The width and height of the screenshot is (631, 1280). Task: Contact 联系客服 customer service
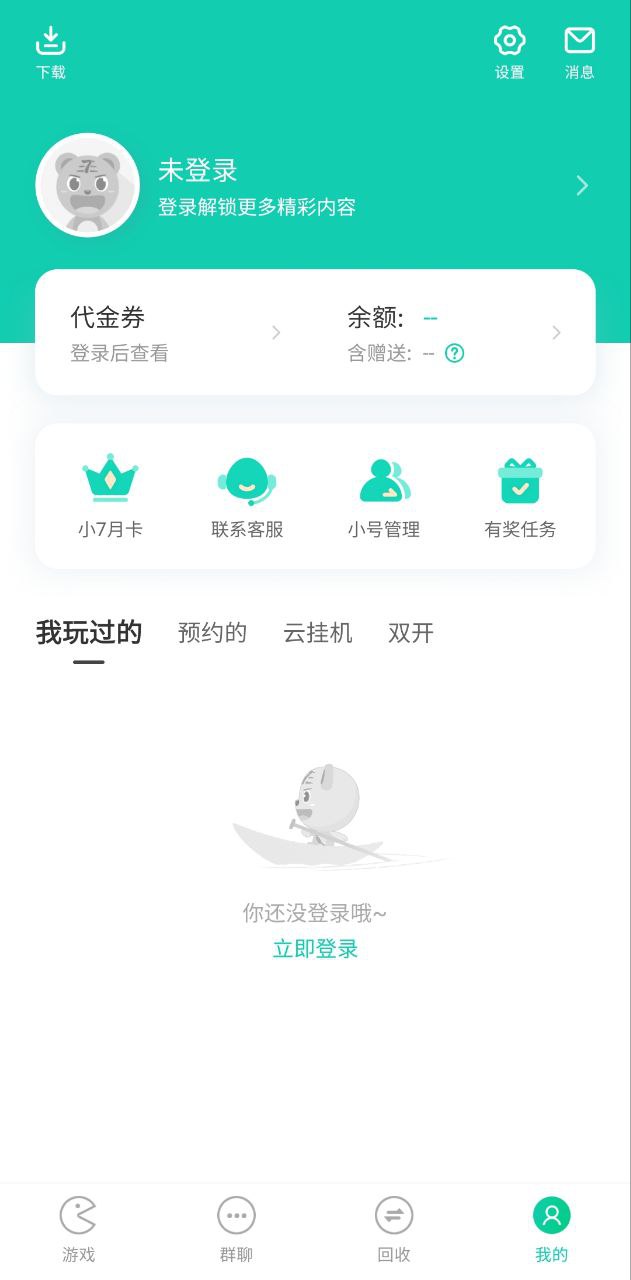pyautogui.click(x=247, y=497)
